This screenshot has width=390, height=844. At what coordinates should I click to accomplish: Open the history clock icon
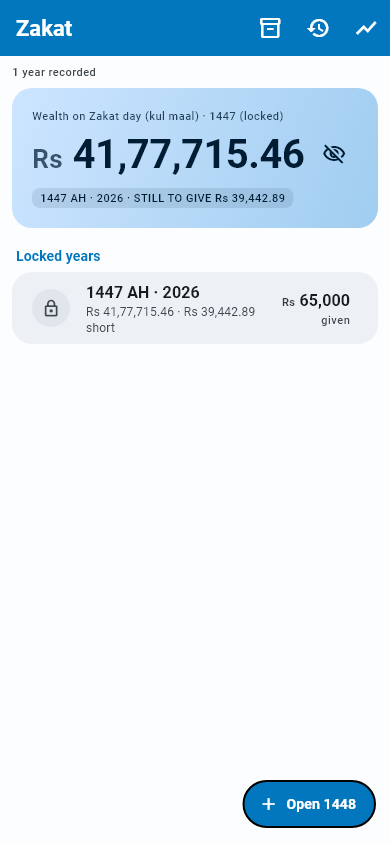click(x=318, y=28)
